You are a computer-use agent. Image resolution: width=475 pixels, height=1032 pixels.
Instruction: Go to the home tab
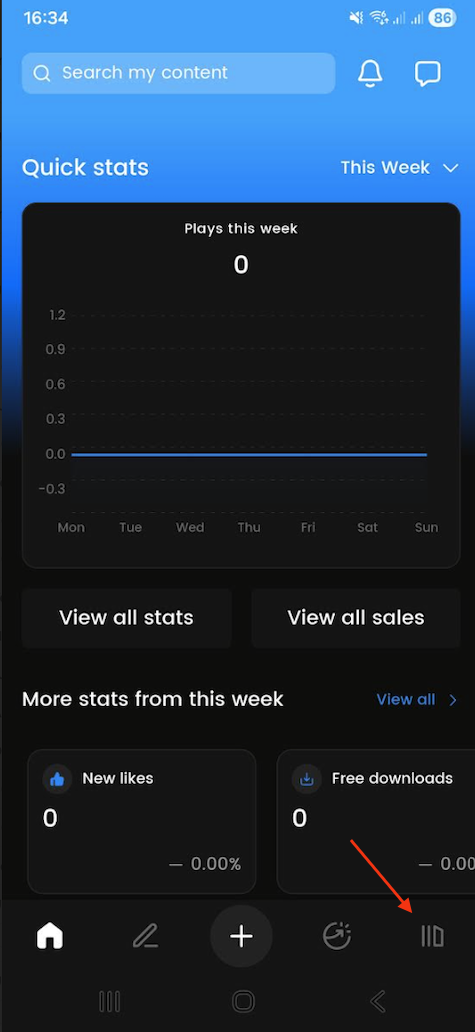tap(50, 935)
